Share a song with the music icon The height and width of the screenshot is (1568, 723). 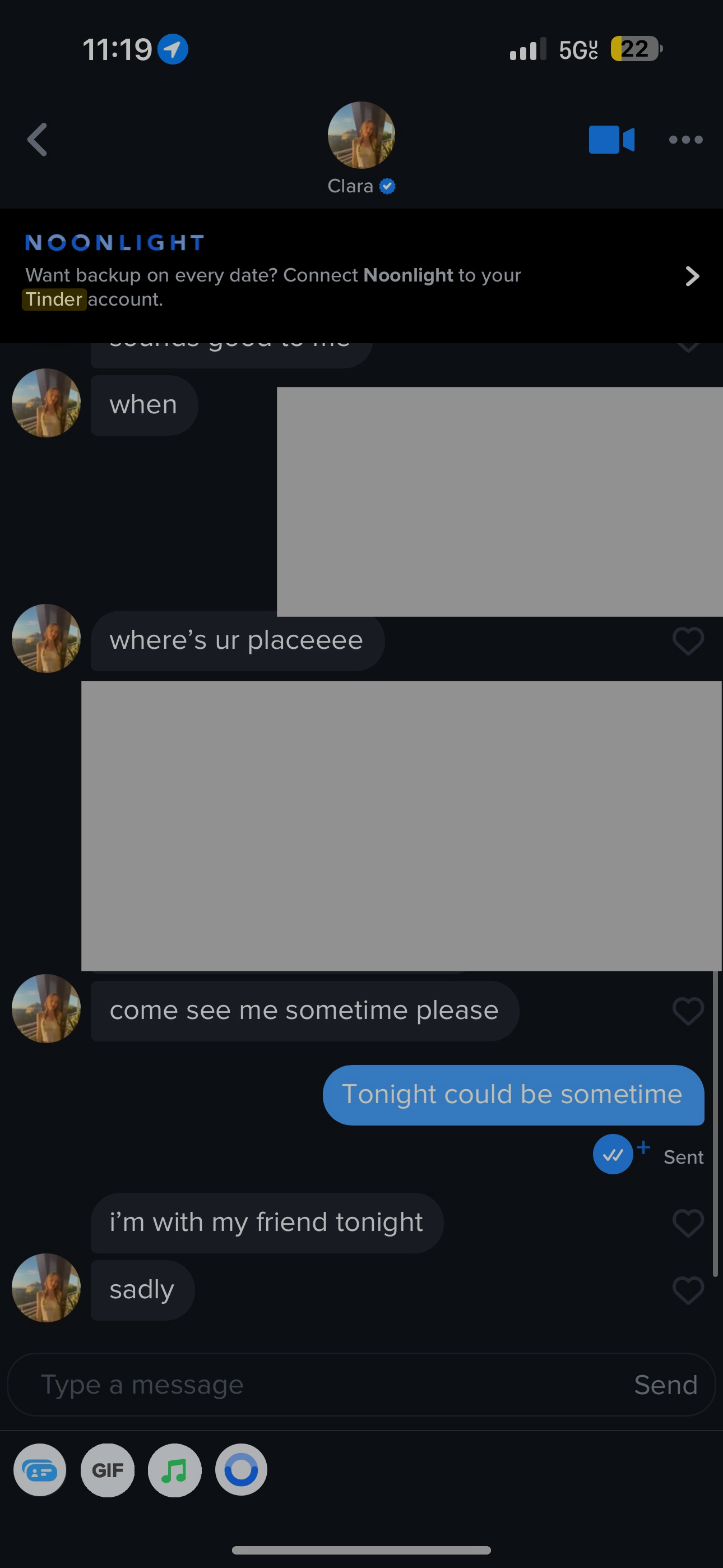tap(175, 1470)
